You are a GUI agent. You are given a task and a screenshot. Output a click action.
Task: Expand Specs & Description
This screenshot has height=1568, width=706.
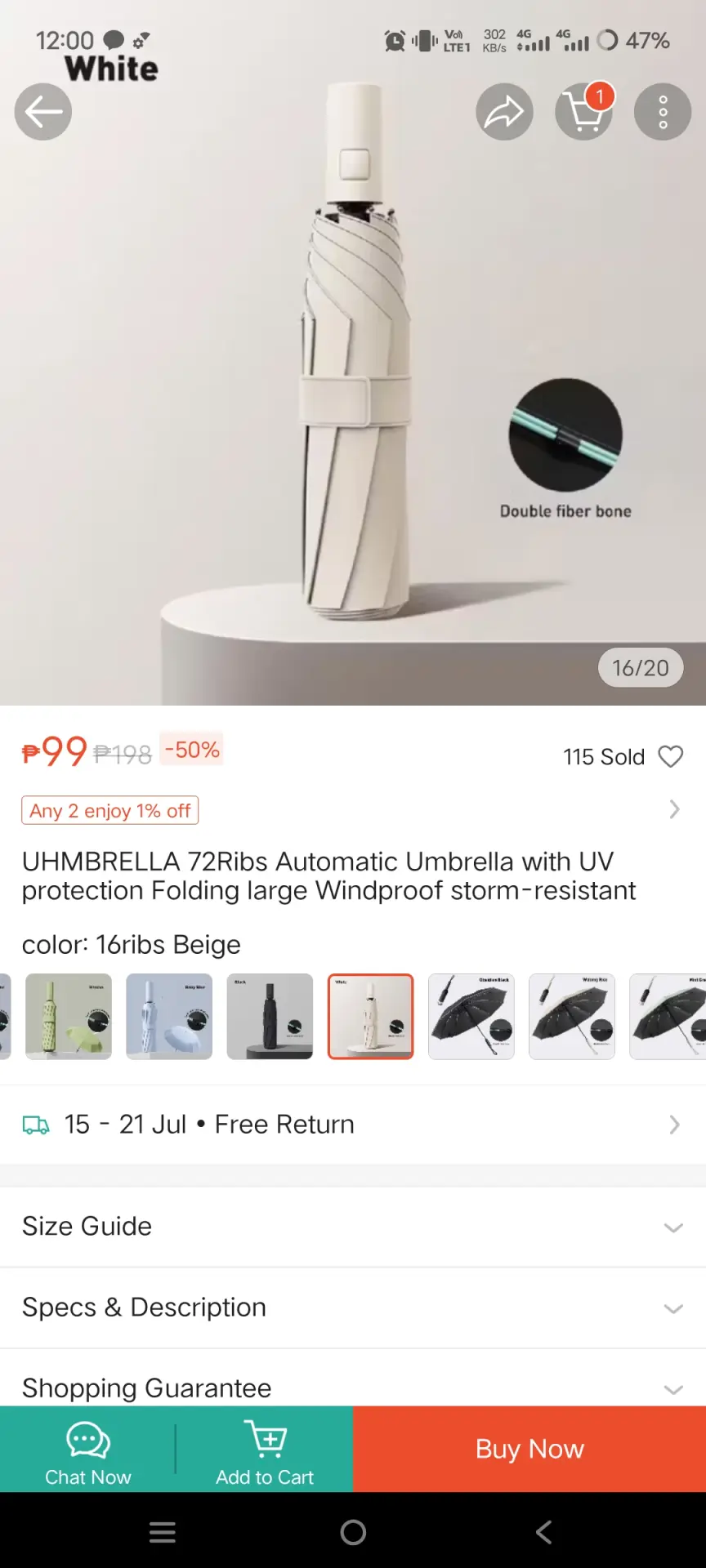tap(353, 1307)
